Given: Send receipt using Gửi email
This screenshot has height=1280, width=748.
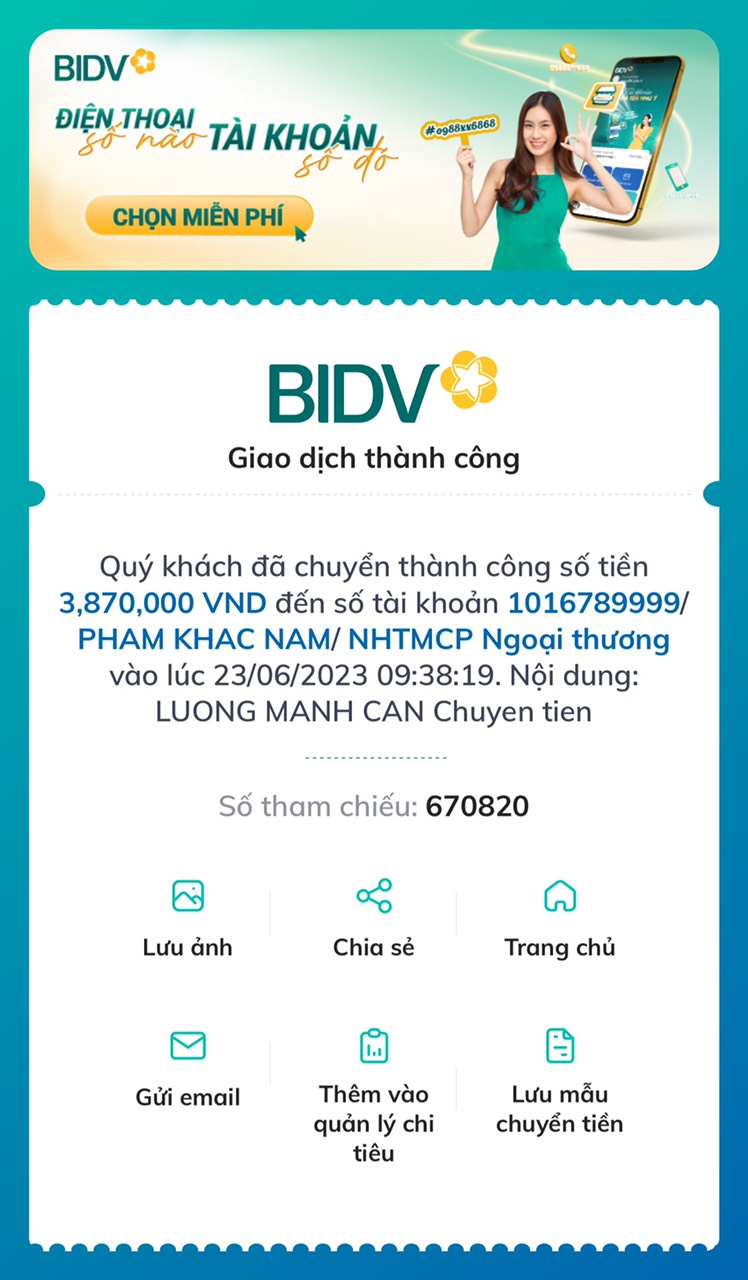Looking at the screenshot, I should pyautogui.click(x=188, y=1069).
